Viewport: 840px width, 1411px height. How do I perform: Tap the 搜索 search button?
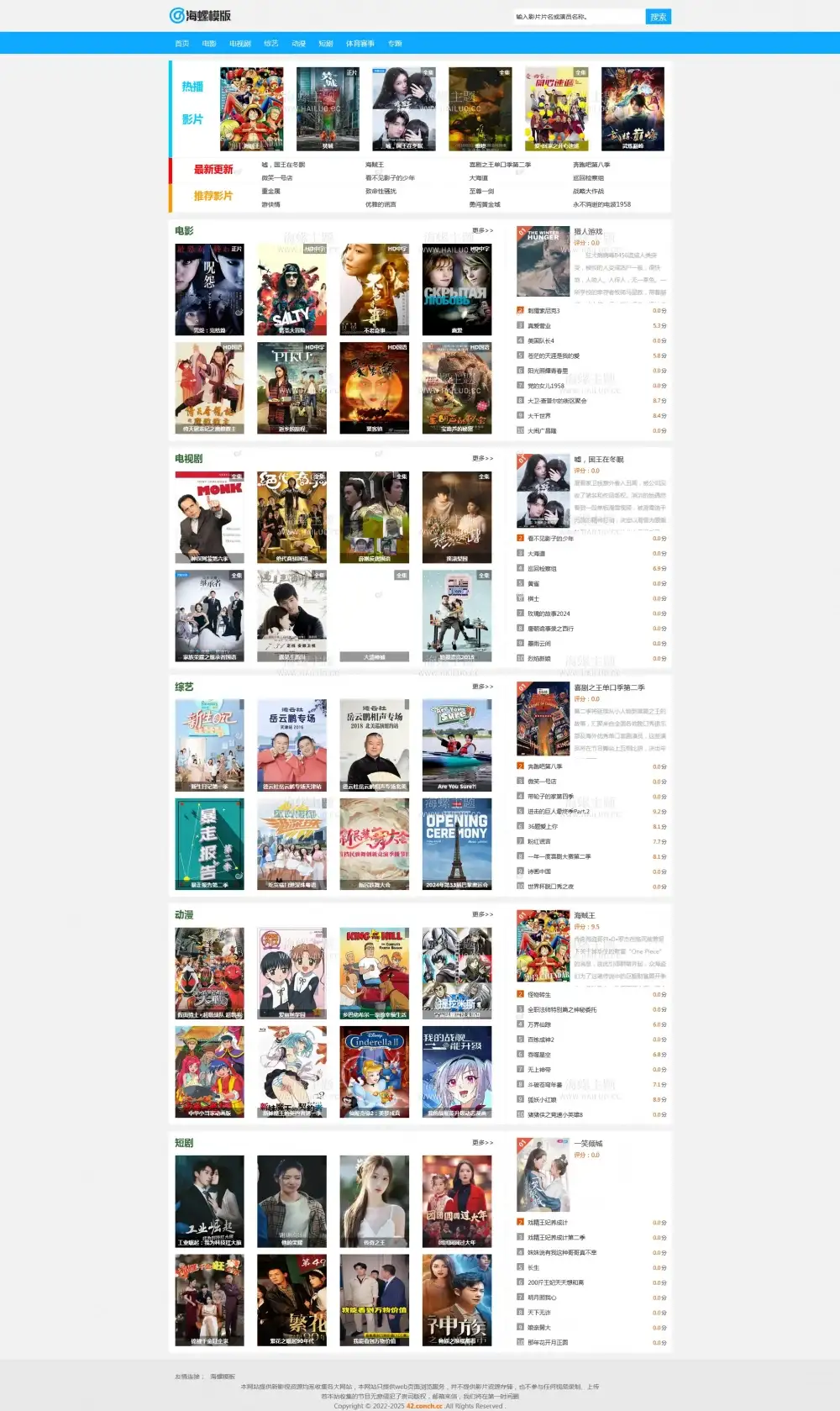point(658,17)
